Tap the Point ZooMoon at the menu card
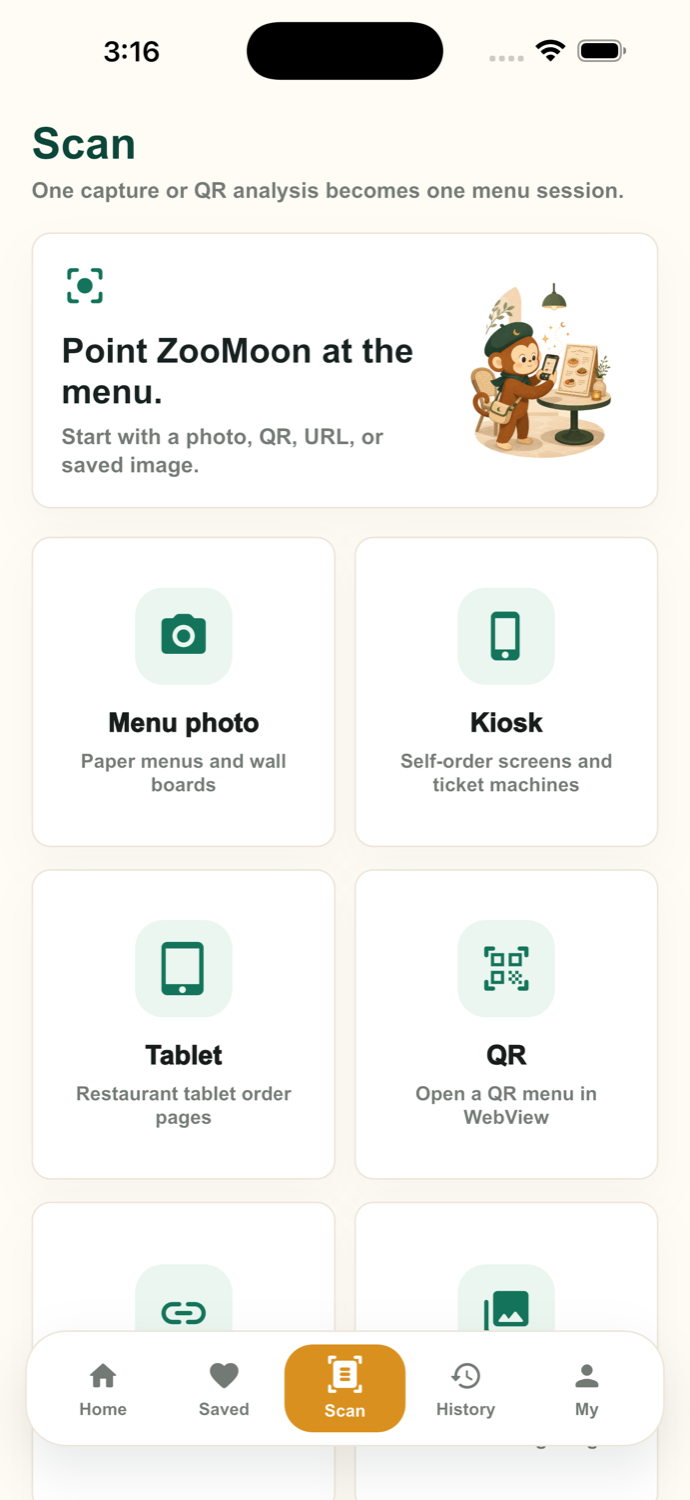 coord(345,371)
